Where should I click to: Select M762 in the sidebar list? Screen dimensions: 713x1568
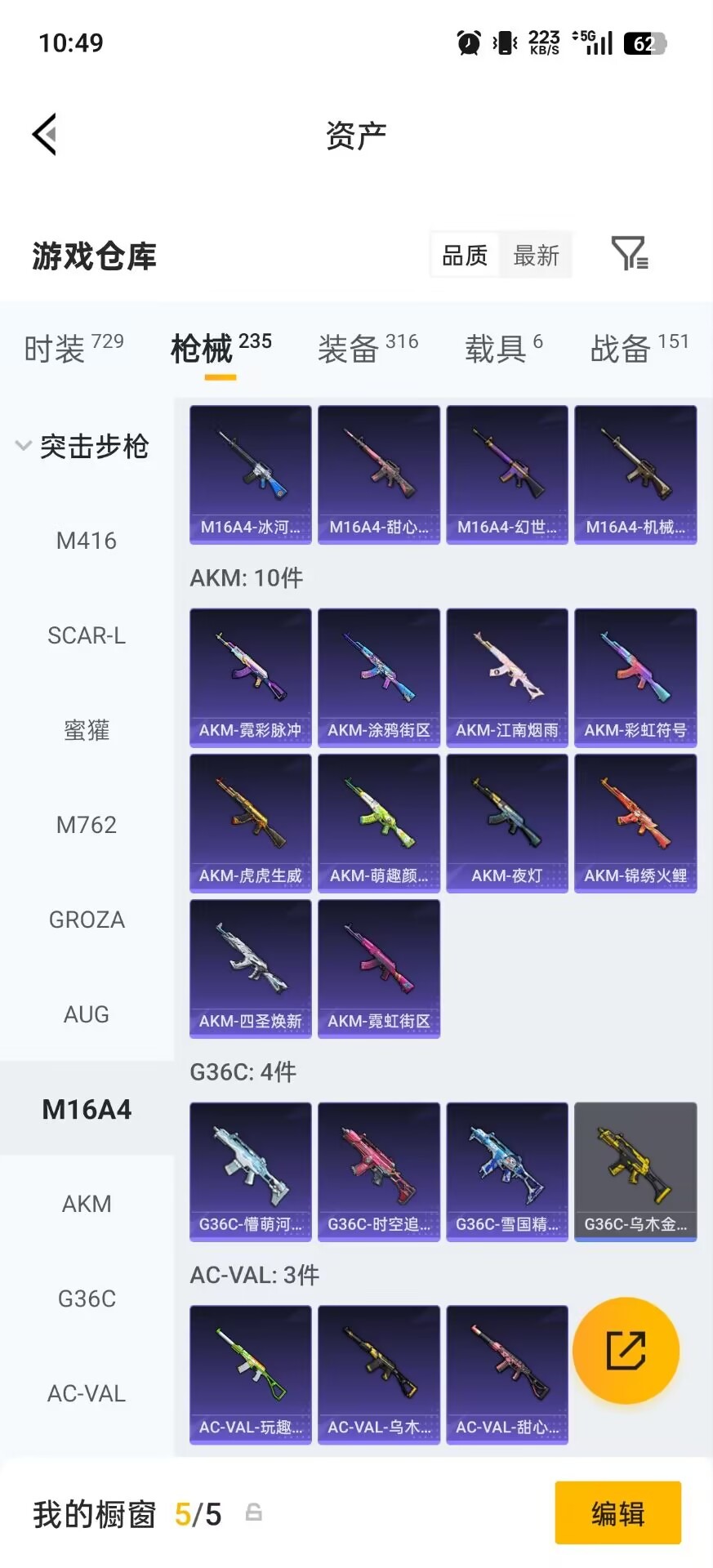(x=87, y=824)
